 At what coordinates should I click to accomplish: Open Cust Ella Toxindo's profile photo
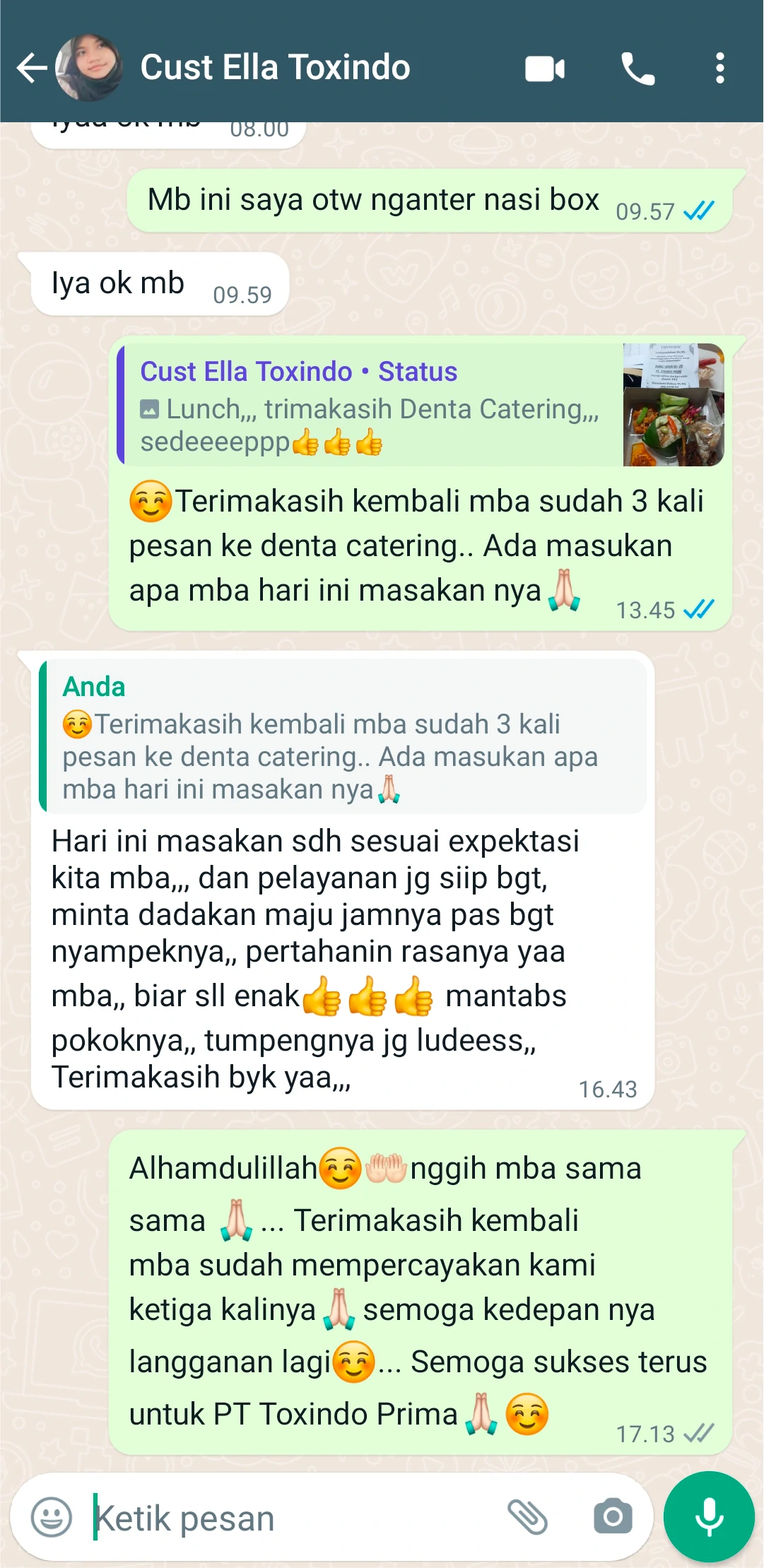(x=89, y=69)
